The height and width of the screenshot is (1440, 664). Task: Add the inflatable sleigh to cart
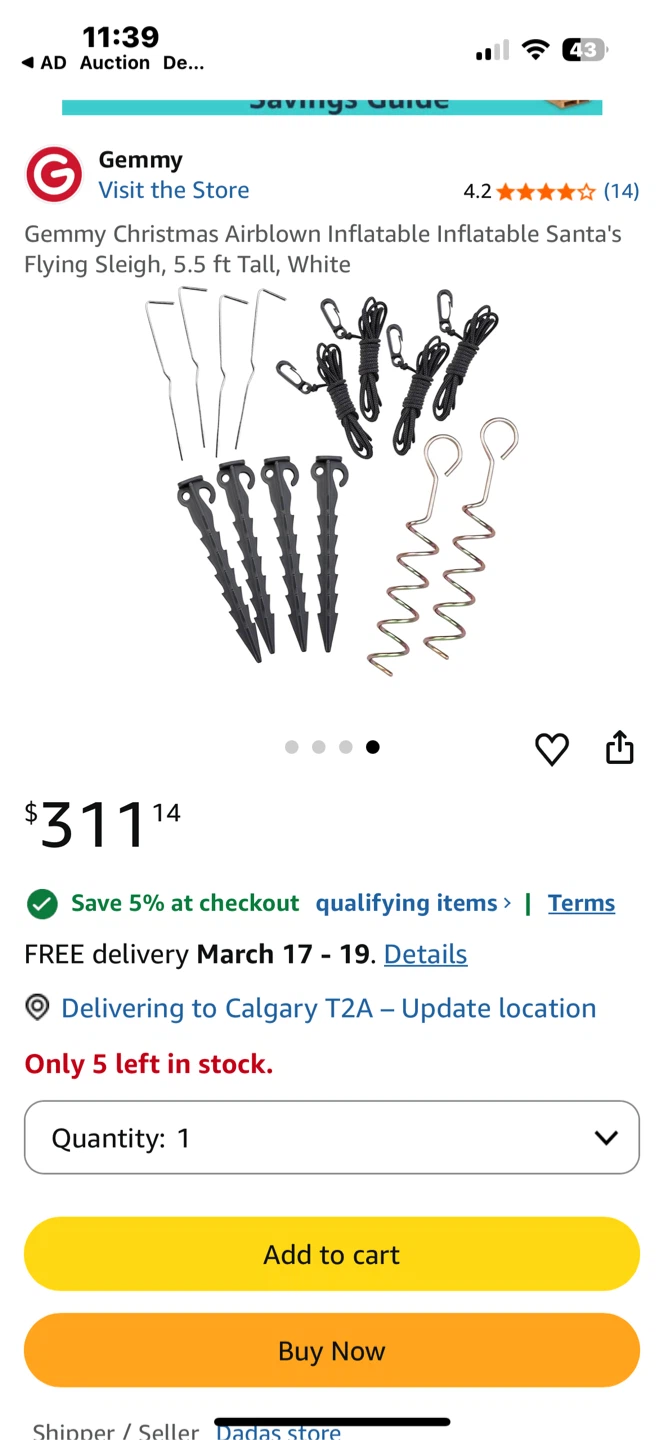(x=332, y=1254)
